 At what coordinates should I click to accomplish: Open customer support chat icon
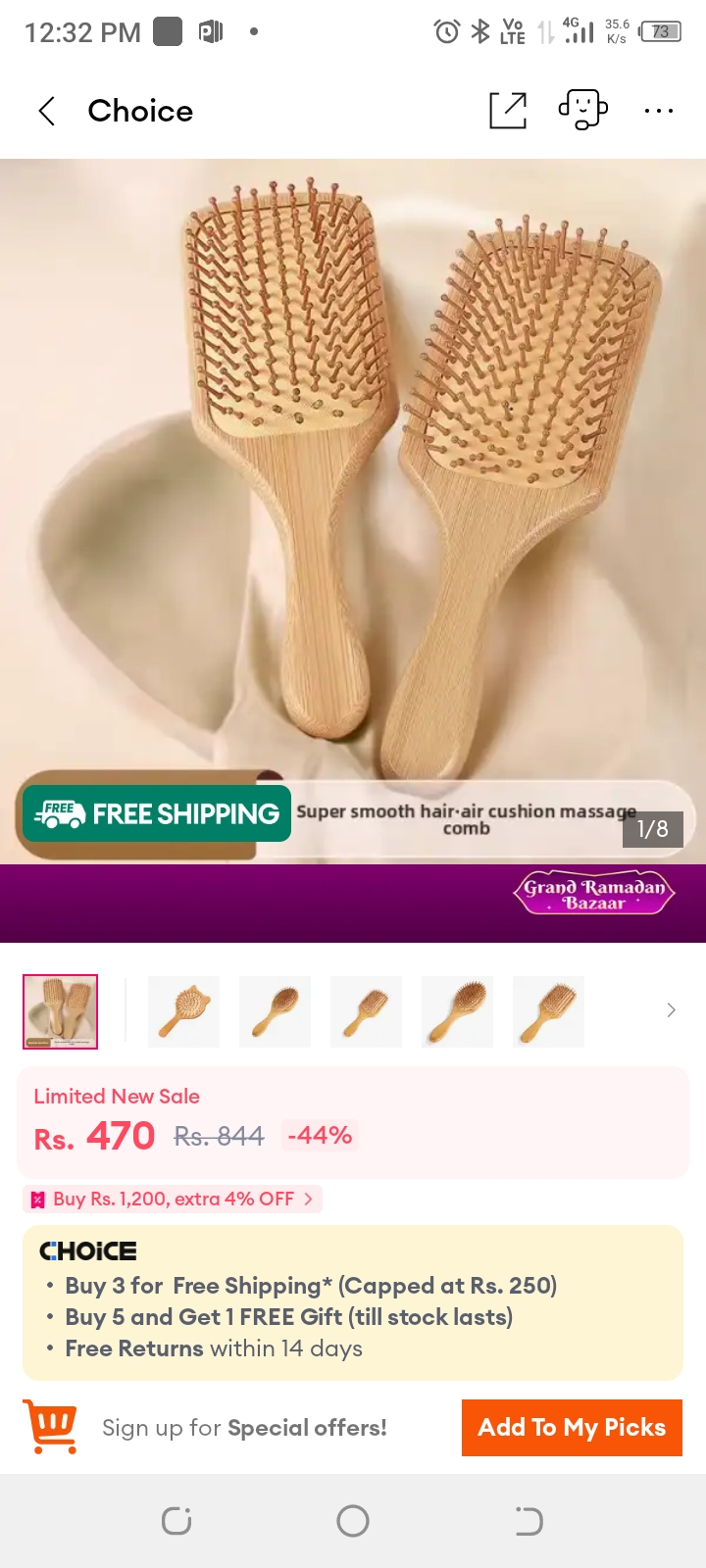click(583, 110)
